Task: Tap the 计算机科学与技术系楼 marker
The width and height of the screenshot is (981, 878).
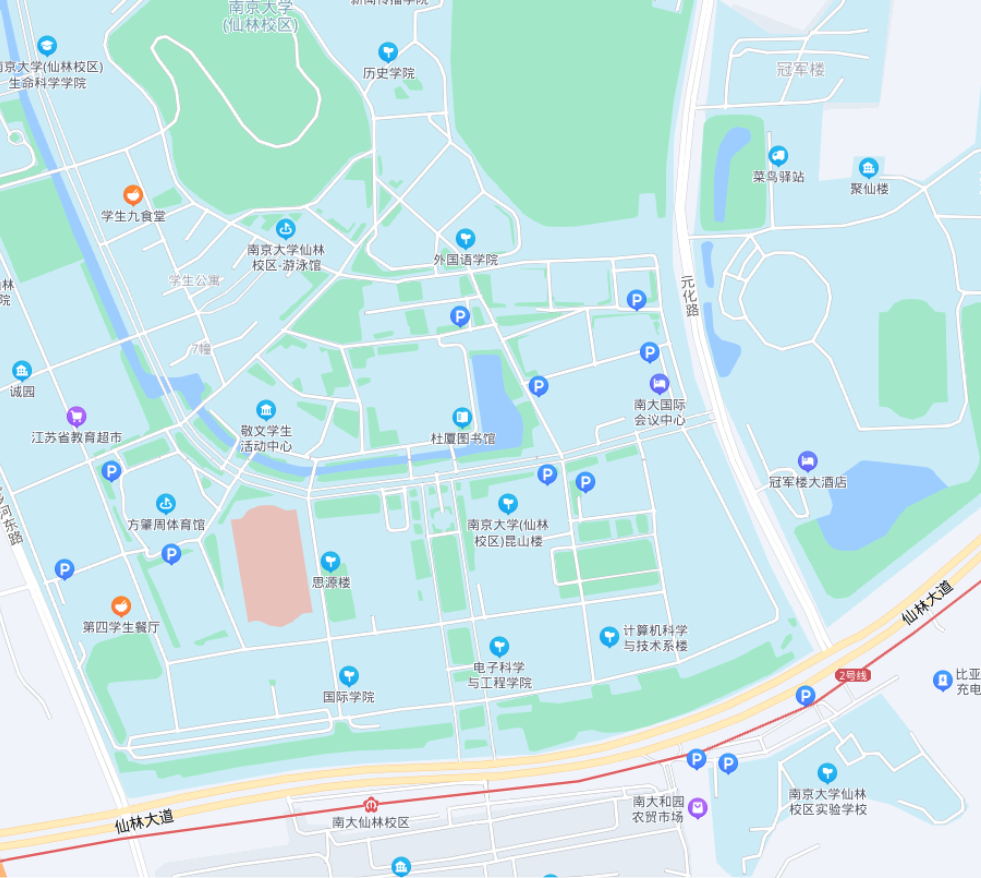Action: point(609,636)
